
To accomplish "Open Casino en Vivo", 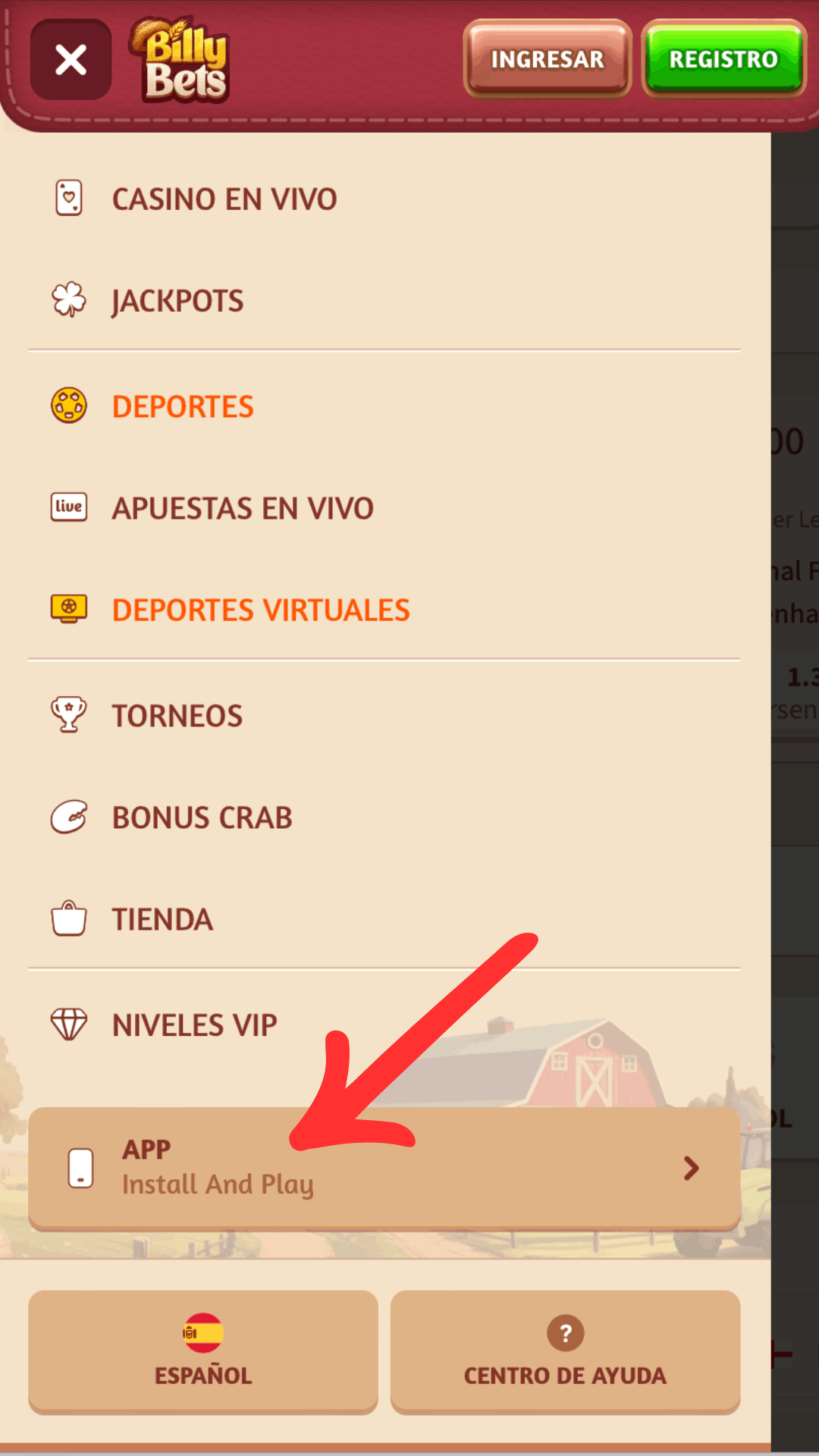I will click(224, 199).
